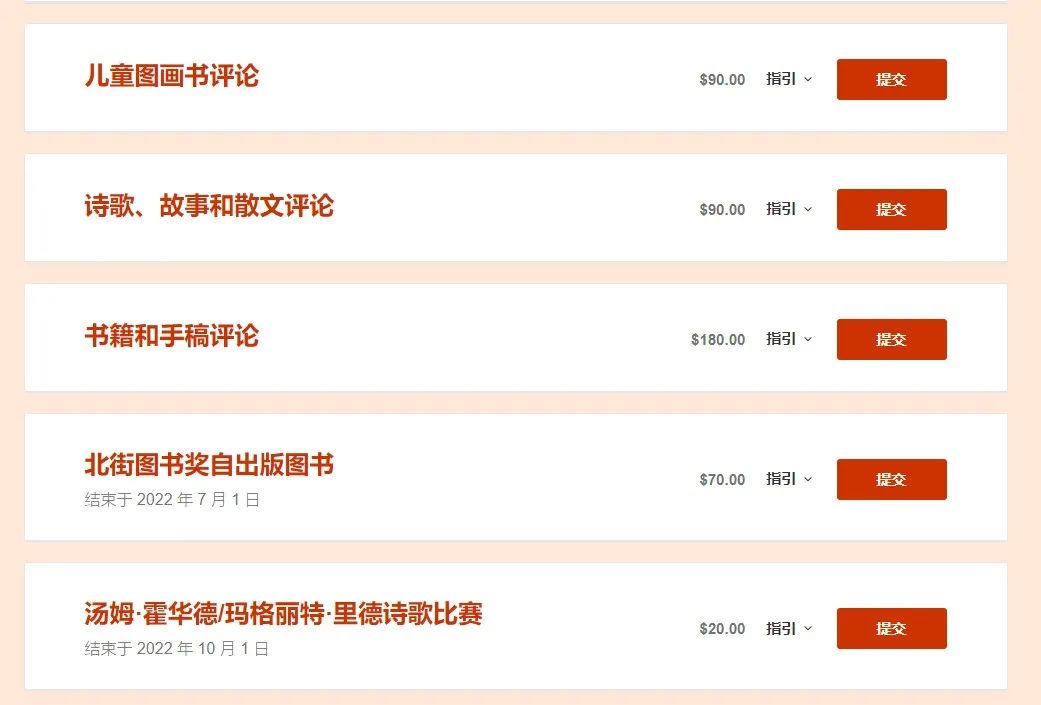Viewport: 1041px width, 705px height.
Task: Submit to 儿童图画书评论
Action: click(x=891, y=80)
